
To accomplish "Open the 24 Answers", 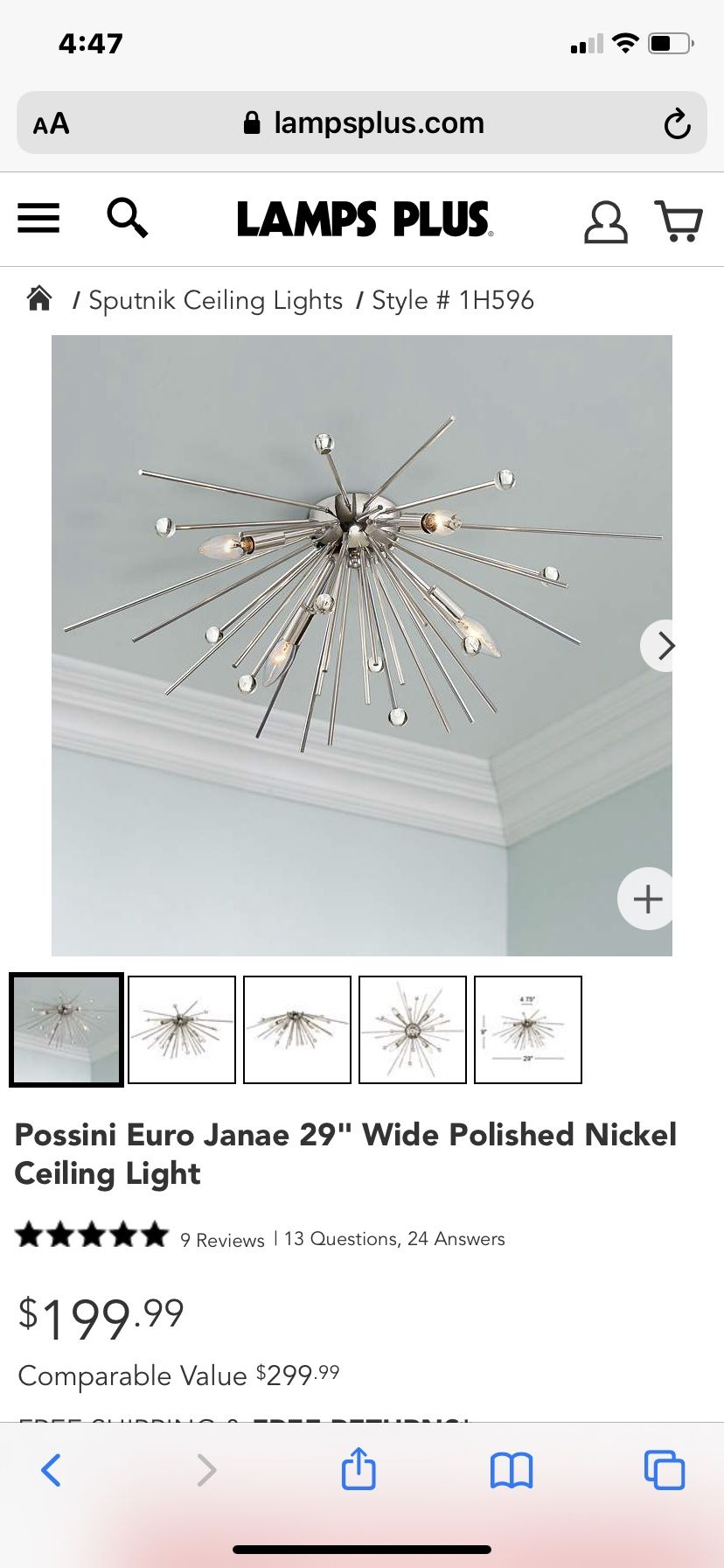I will (456, 1238).
